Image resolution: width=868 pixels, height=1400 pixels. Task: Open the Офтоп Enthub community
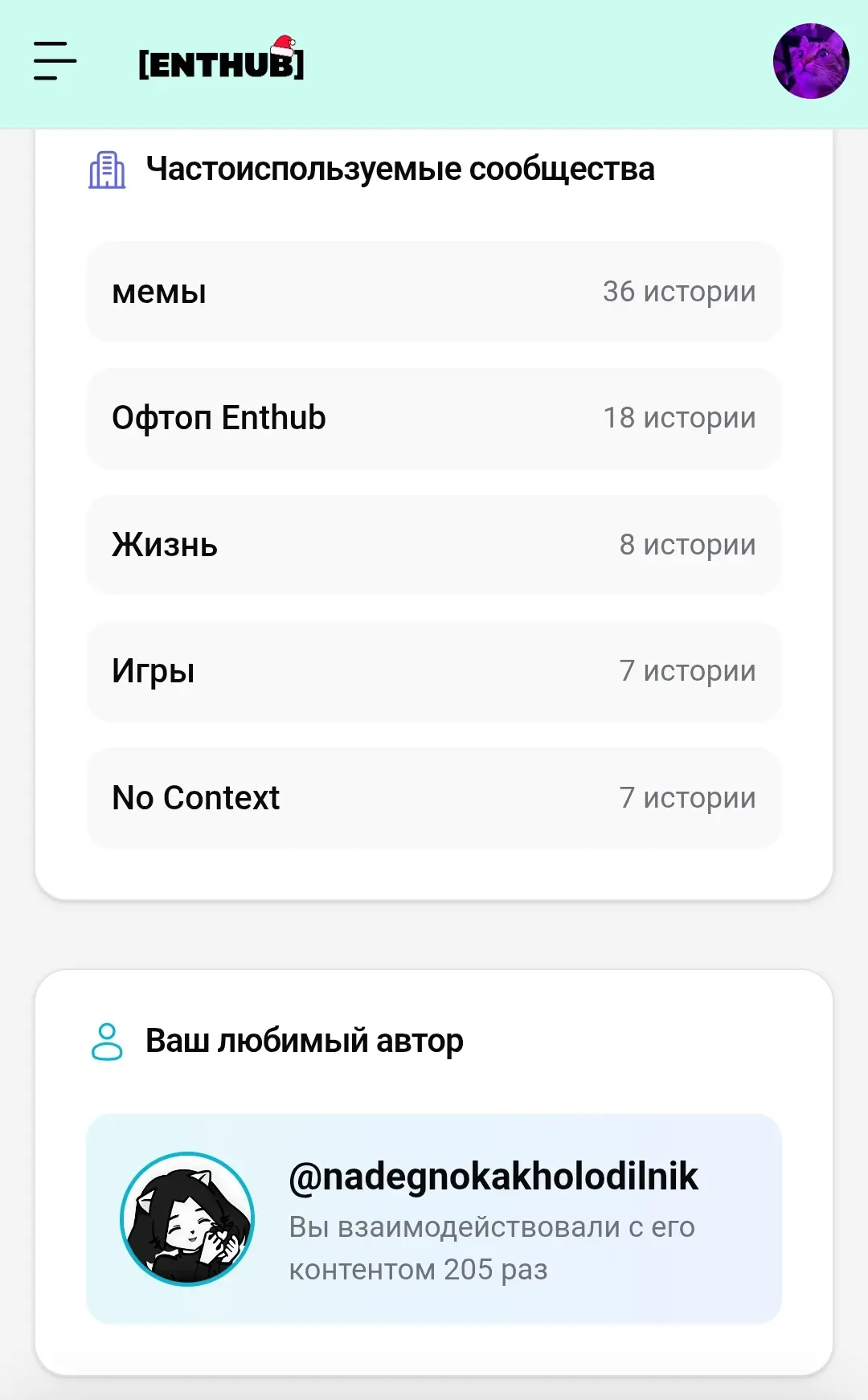[x=434, y=418]
